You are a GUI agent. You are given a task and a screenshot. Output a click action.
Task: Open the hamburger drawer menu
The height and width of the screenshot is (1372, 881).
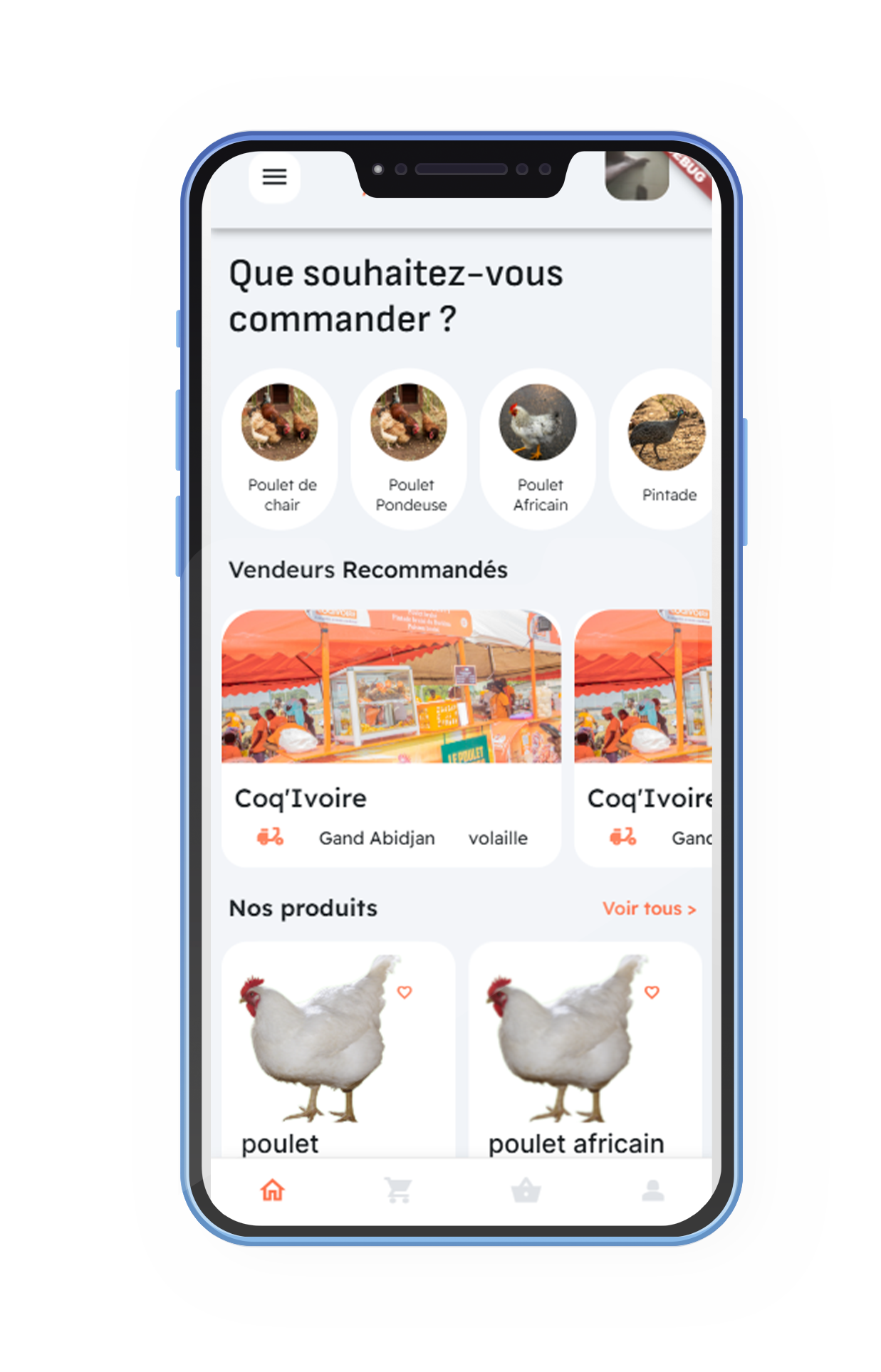coord(274,177)
